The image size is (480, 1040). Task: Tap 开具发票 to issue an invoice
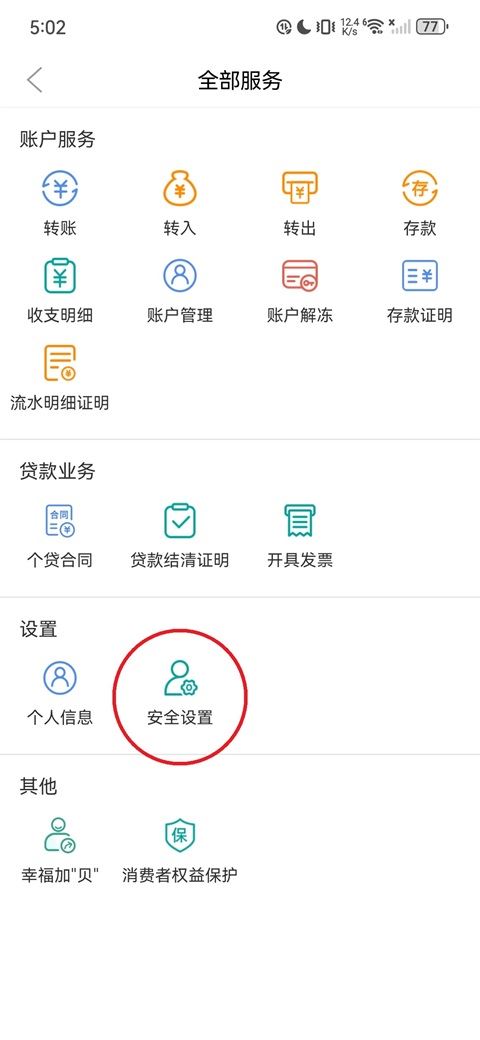(300, 536)
